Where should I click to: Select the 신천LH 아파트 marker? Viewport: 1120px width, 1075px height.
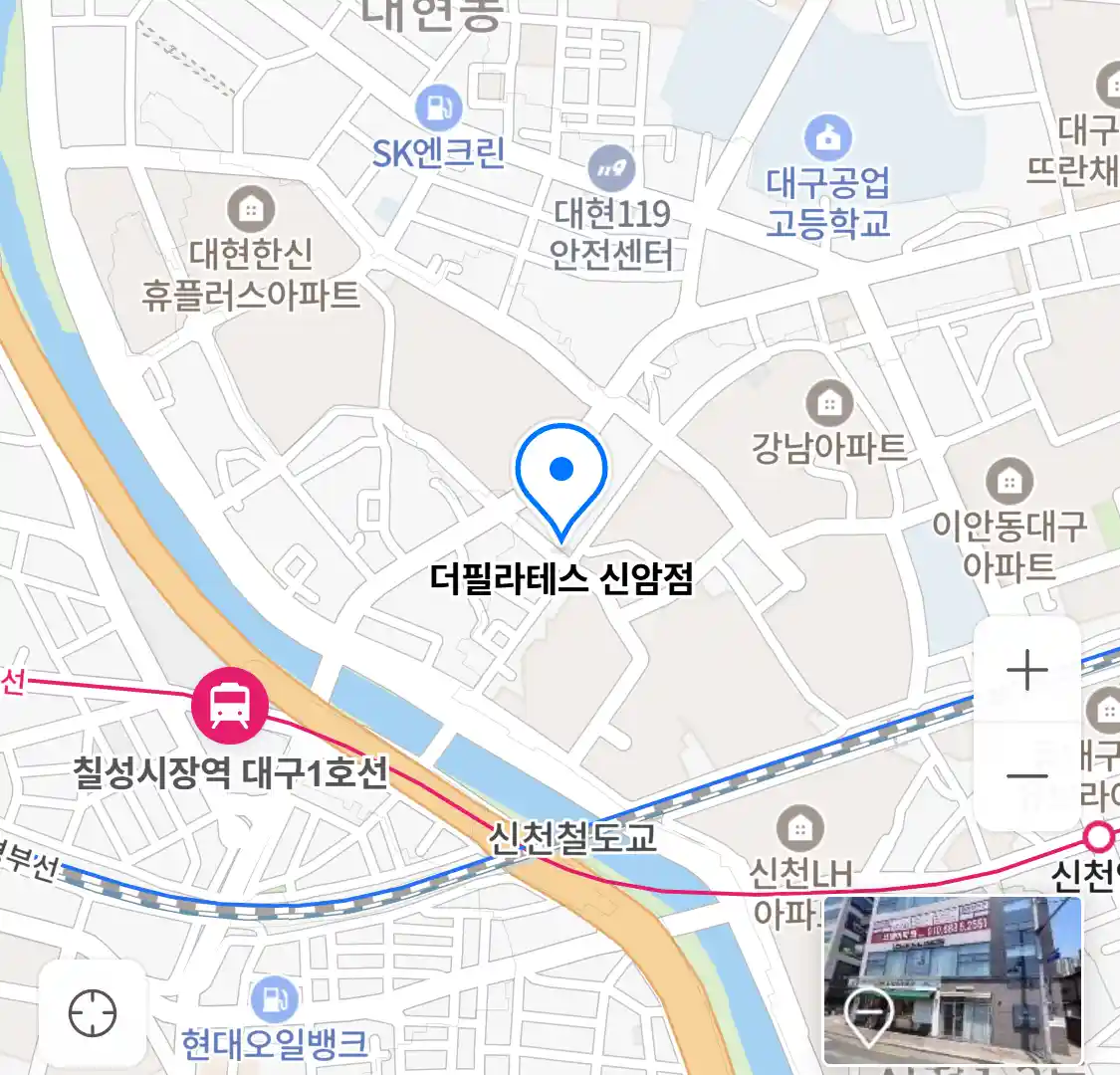[x=798, y=828]
